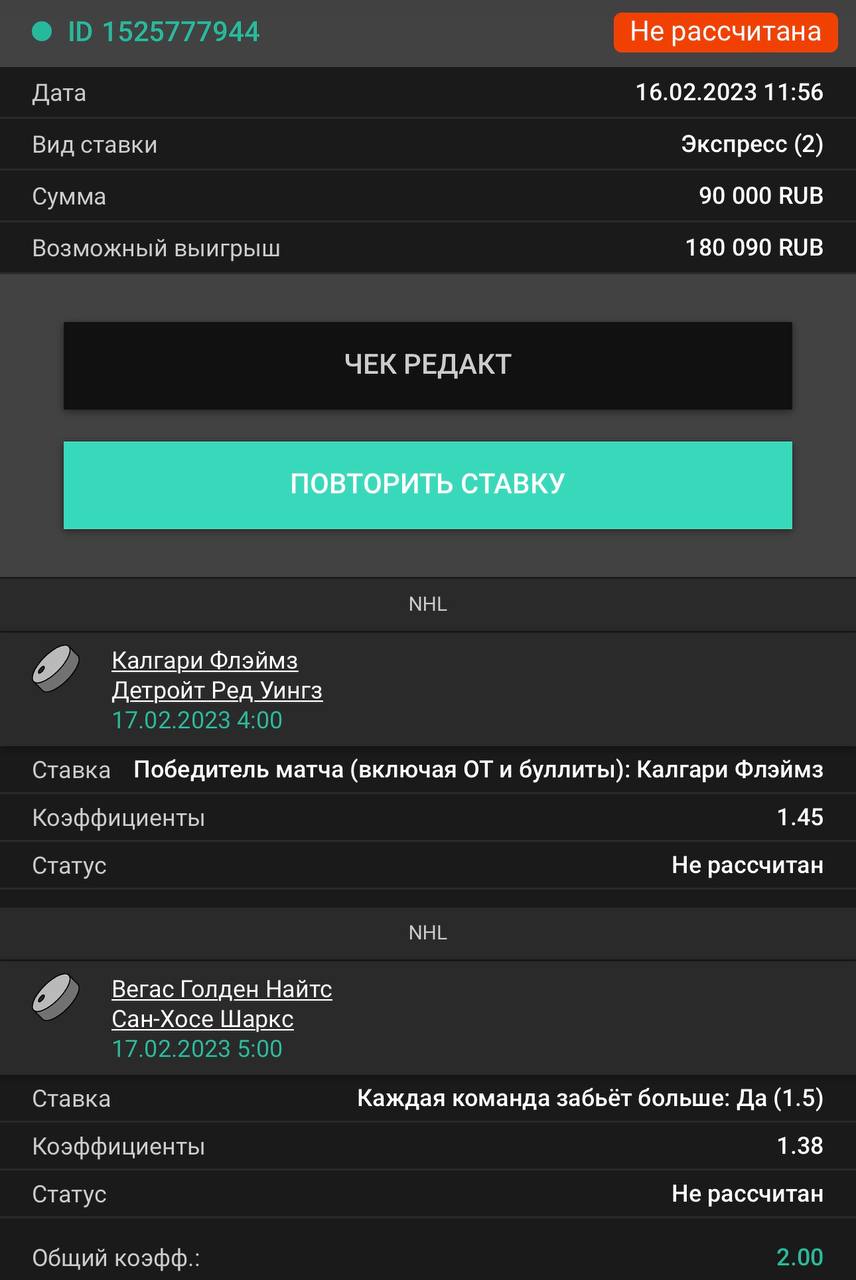
Task: Open the Калгари Флэймз team link
Action: 205,661
